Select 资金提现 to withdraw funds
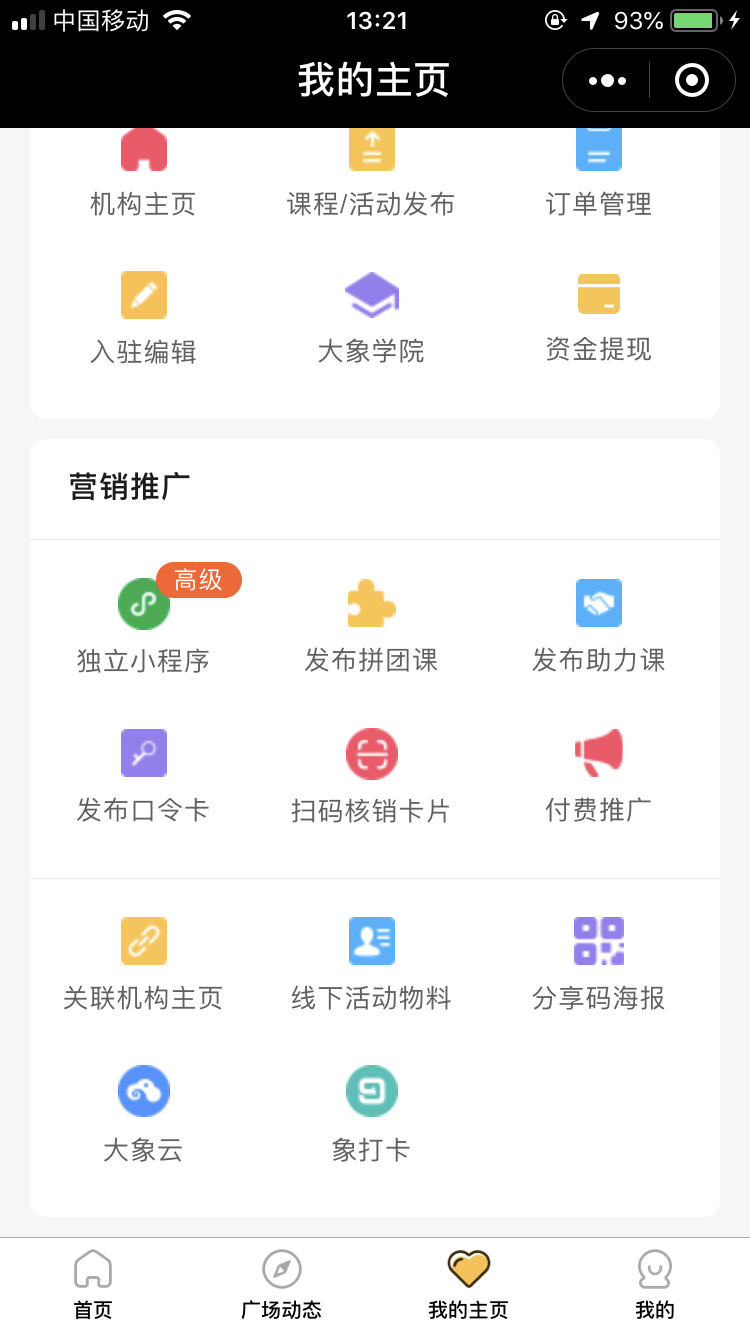Screen dimensions: 750x1334 tap(599, 295)
